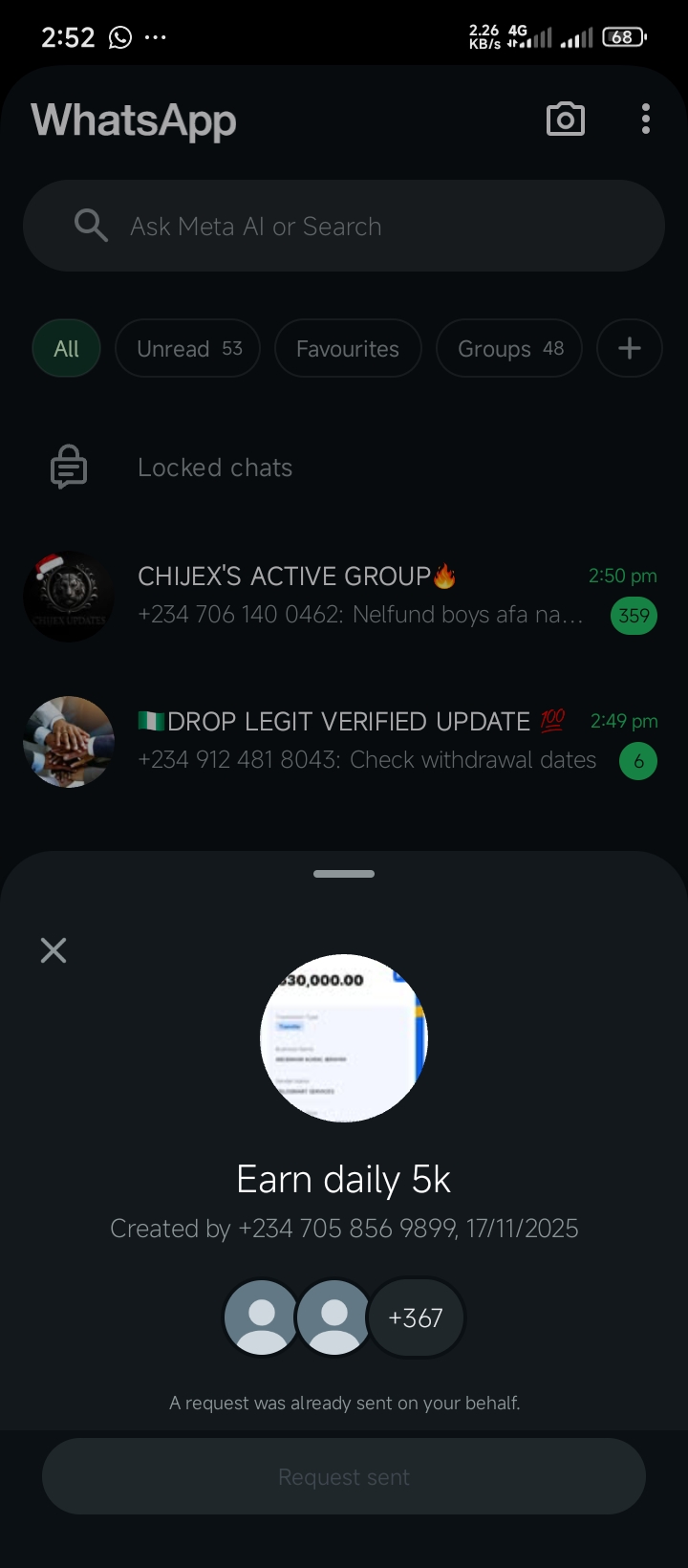Open the WhatsApp camera

tap(565, 120)
